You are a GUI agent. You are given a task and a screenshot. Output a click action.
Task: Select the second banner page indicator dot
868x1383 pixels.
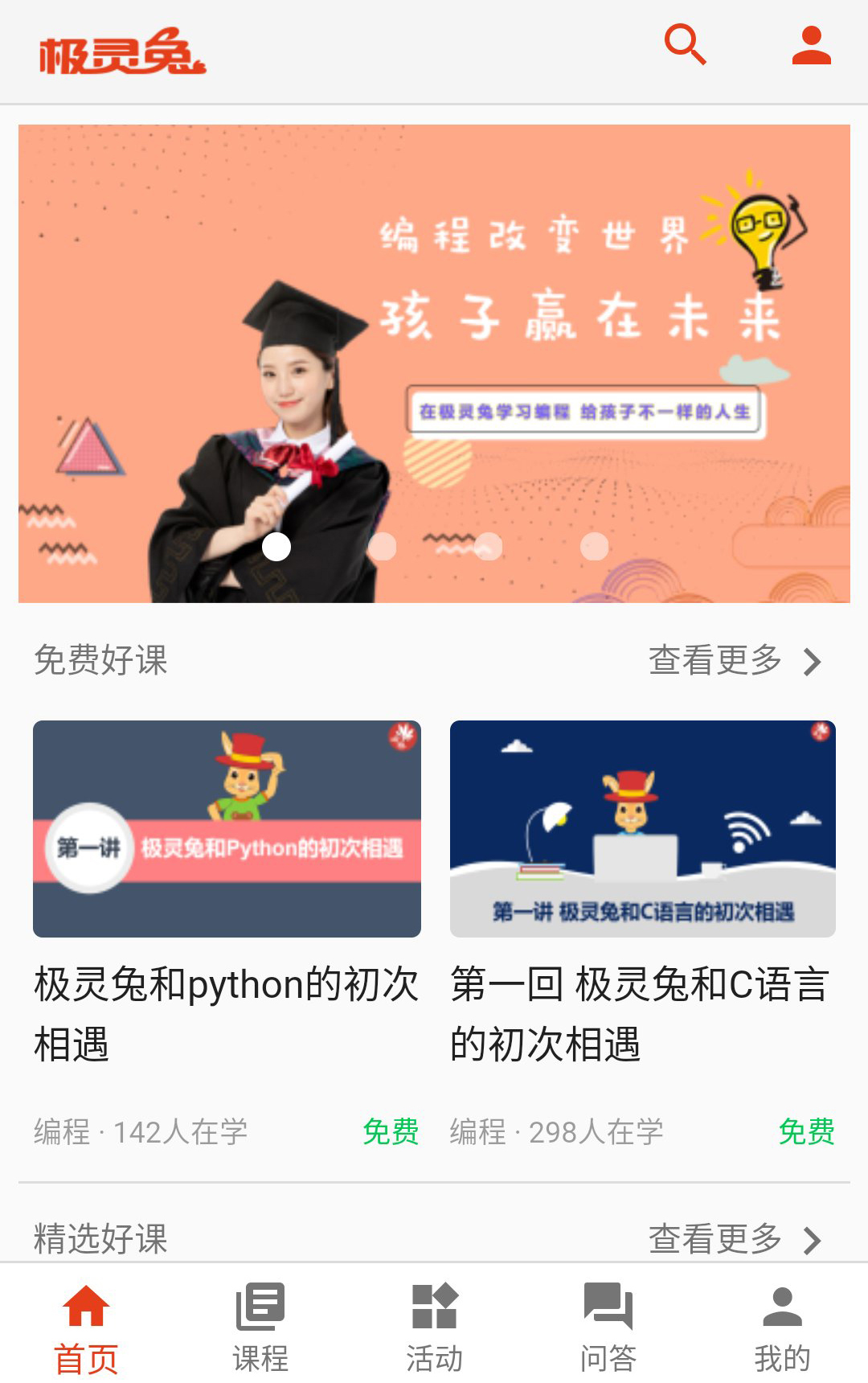382,547
